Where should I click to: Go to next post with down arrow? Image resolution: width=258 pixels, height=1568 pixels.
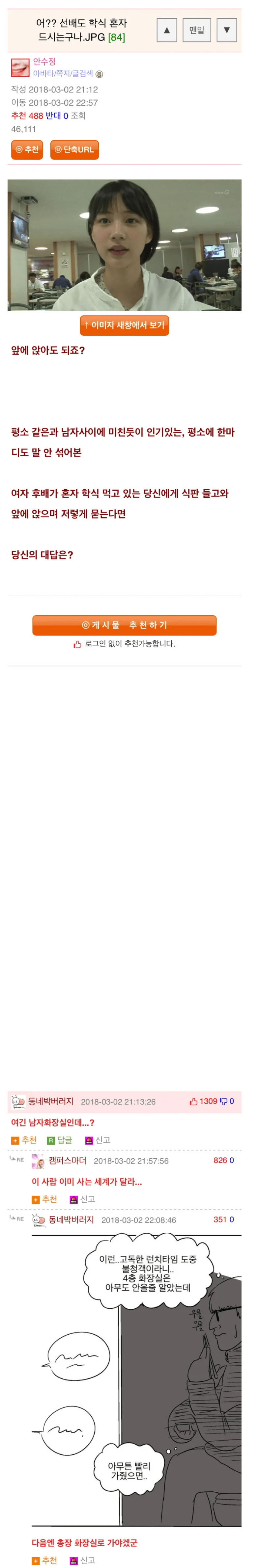pos(226,30)
